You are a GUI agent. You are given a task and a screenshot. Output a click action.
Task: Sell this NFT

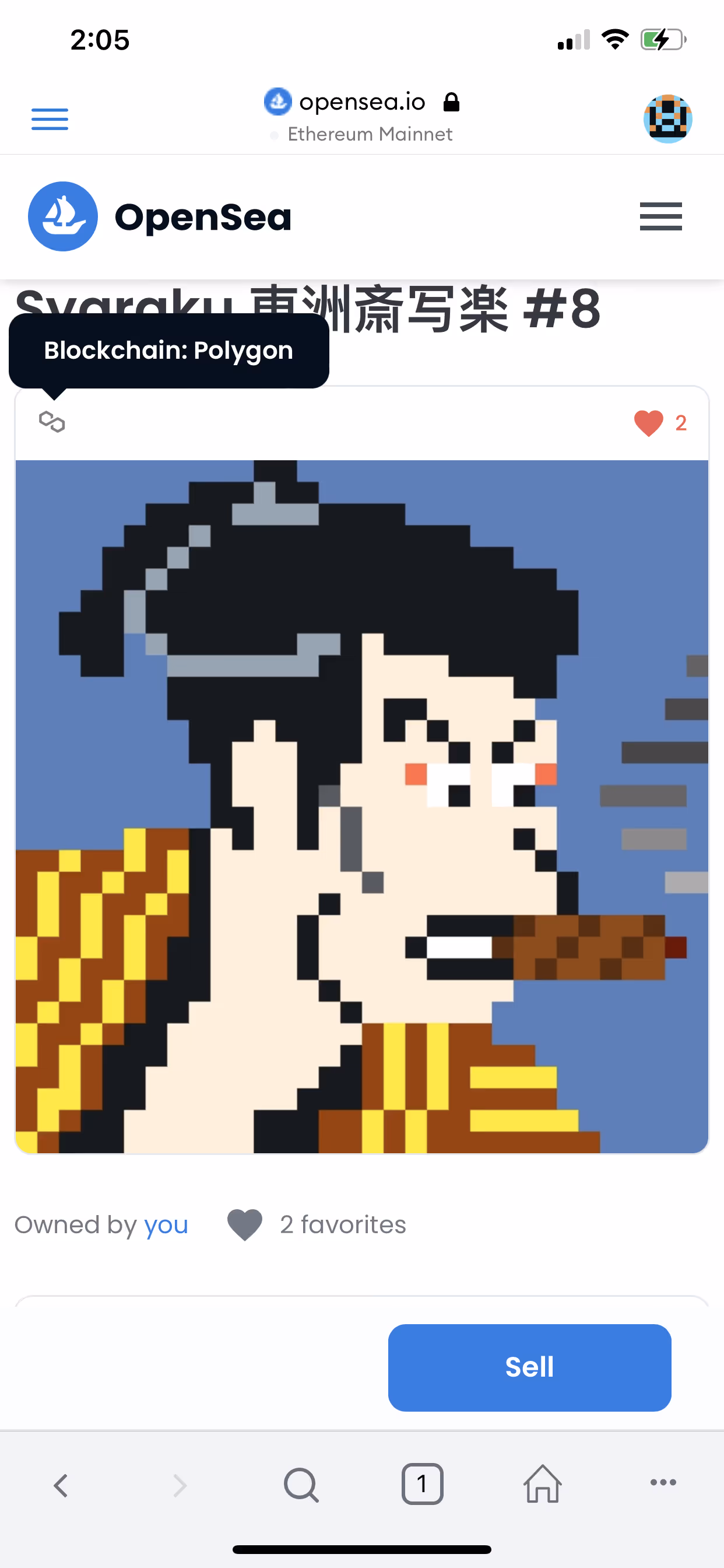pyautogui.click(x=529, y=1367)
